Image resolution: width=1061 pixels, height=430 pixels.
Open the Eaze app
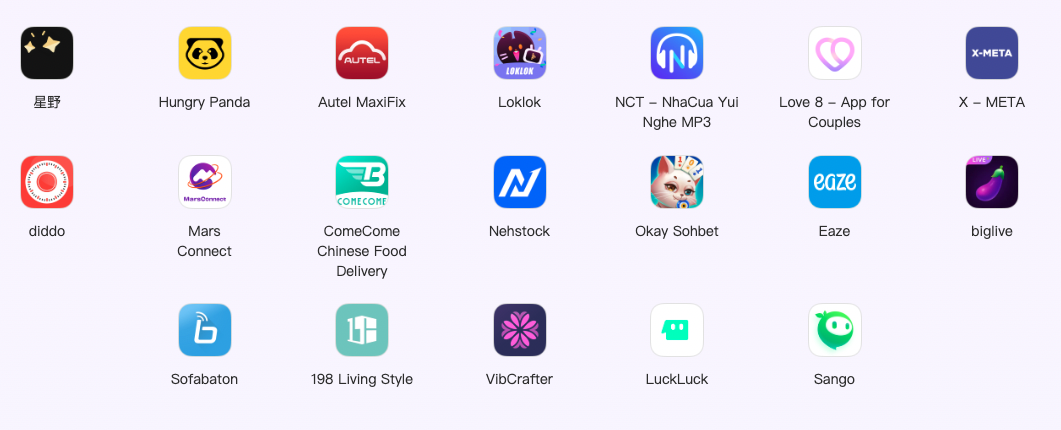pos(834,182)
